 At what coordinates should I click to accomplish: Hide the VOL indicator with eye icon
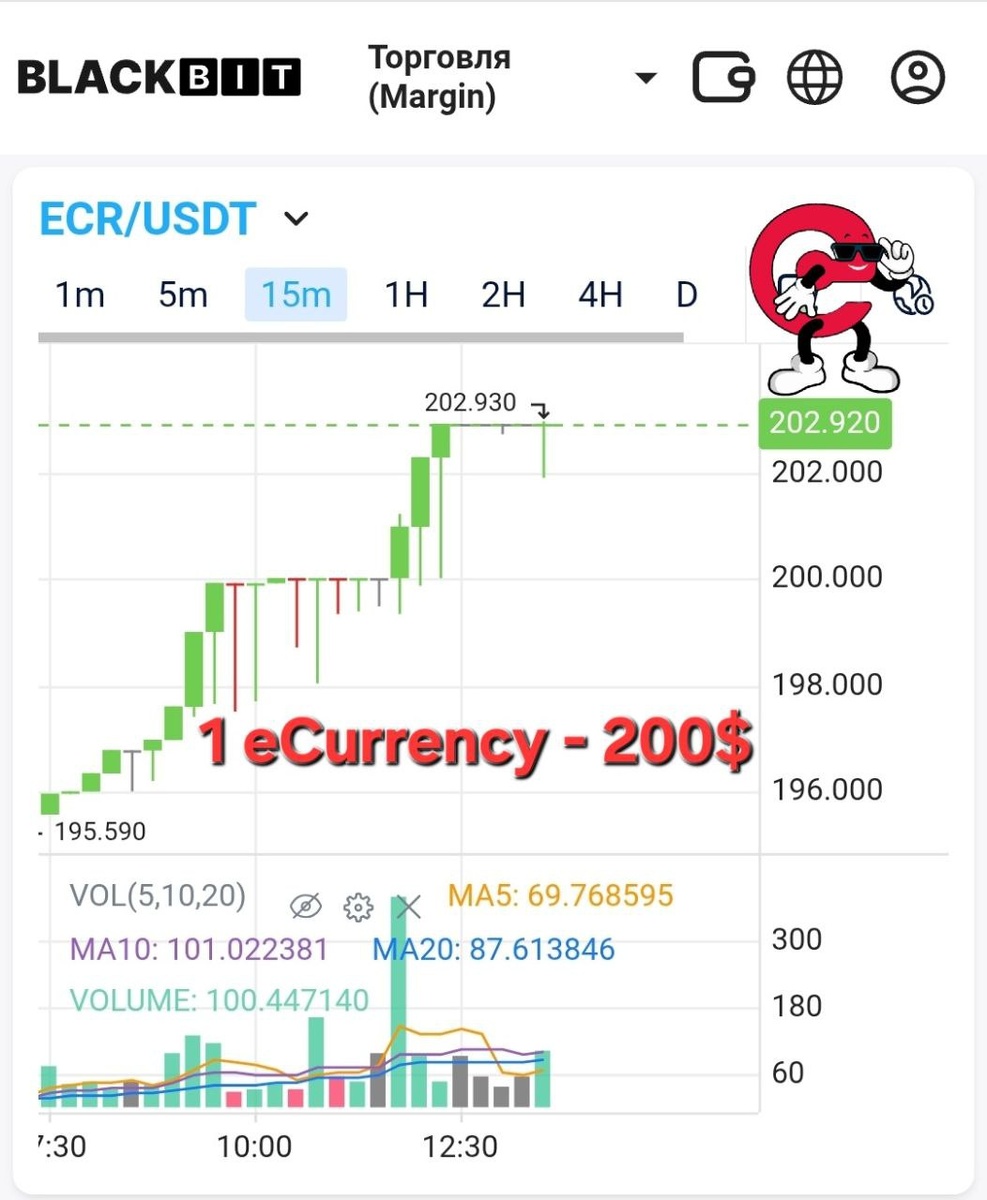point(305,907)
